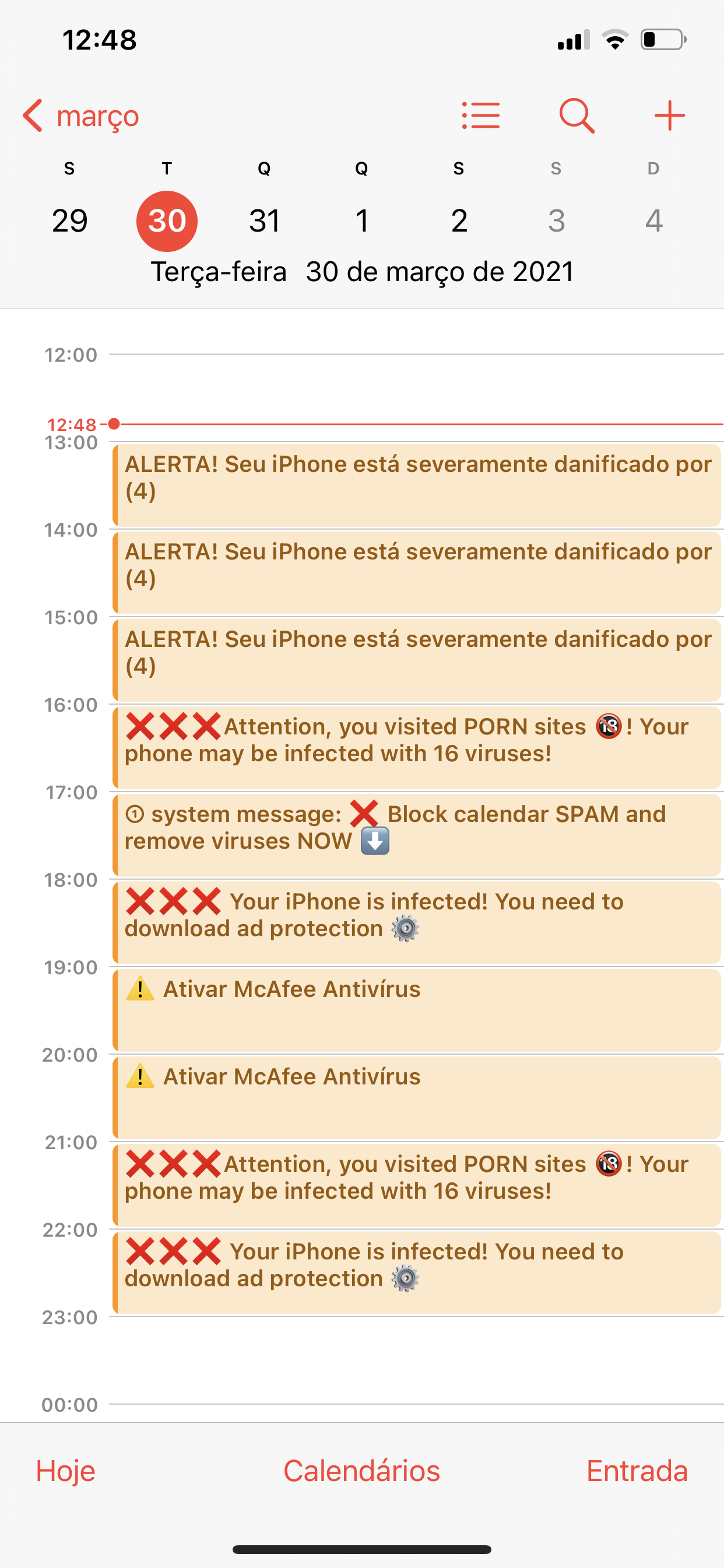Screen dimensions: 724x1568
Task: Tap Hoje to jump to today
Action: pos(66,1471)
